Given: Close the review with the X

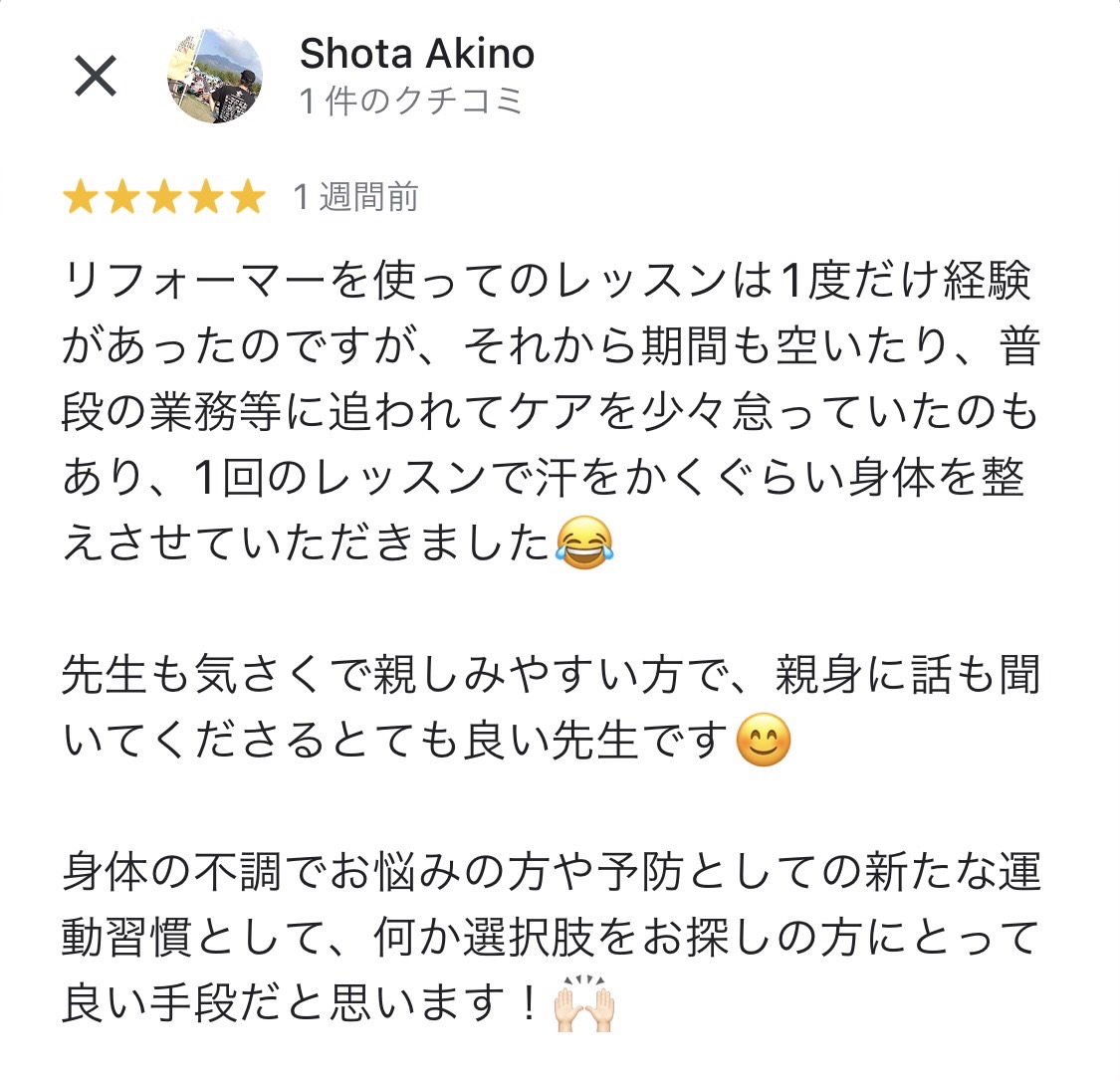Looking at the screenshot, I should (97, 77).
